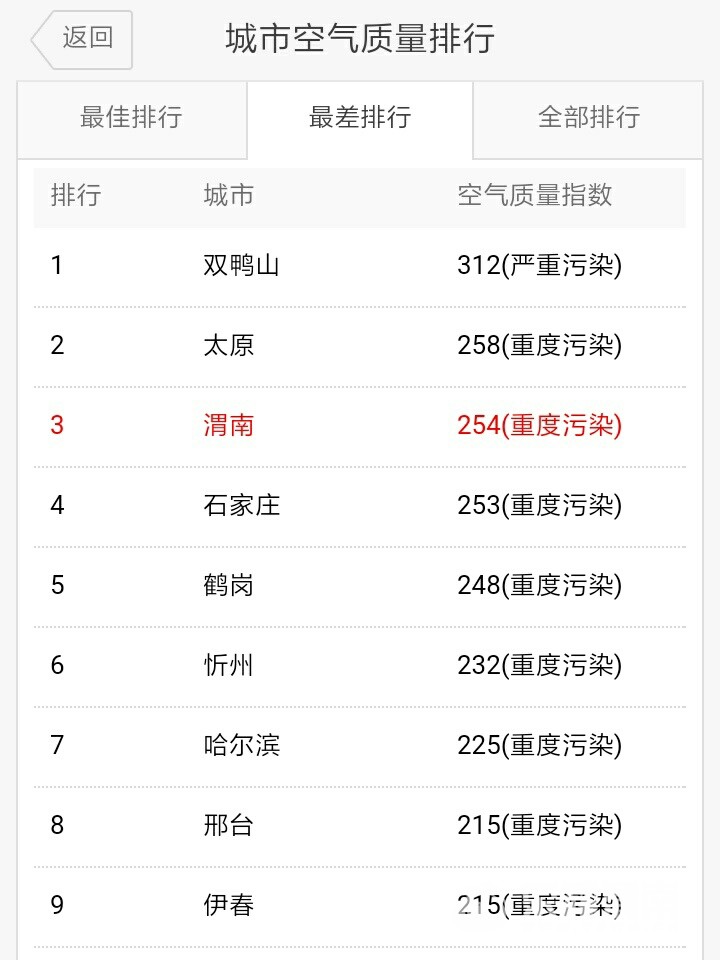Go back using the 返回 button

(83, 39)
